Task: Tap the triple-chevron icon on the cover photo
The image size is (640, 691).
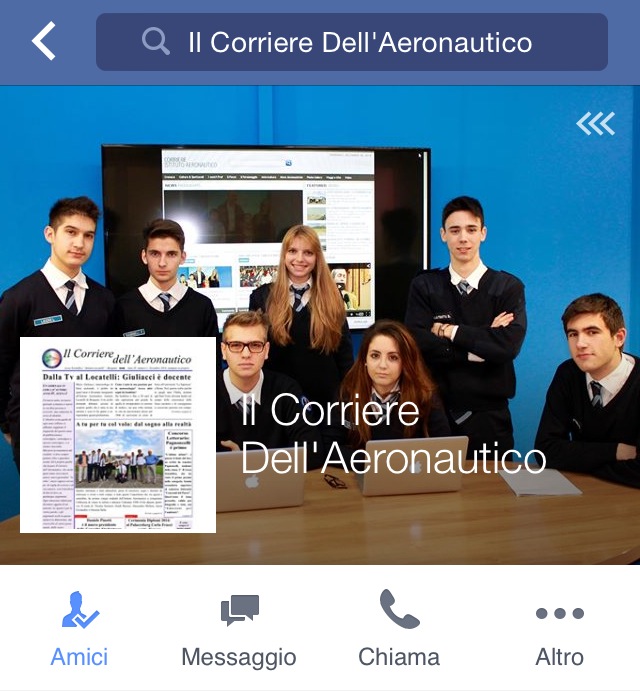Action: [595, 123]
